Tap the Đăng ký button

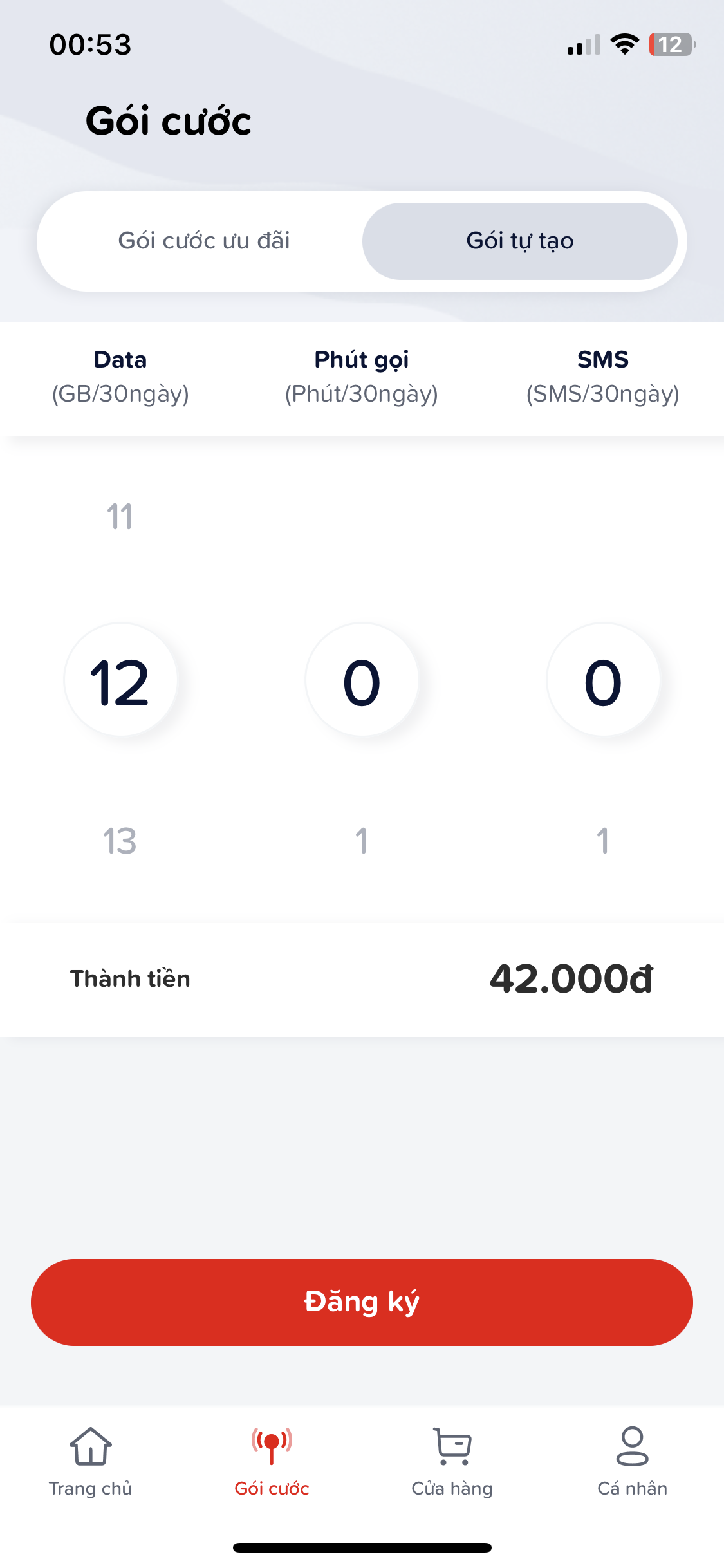pos(362,1302)
